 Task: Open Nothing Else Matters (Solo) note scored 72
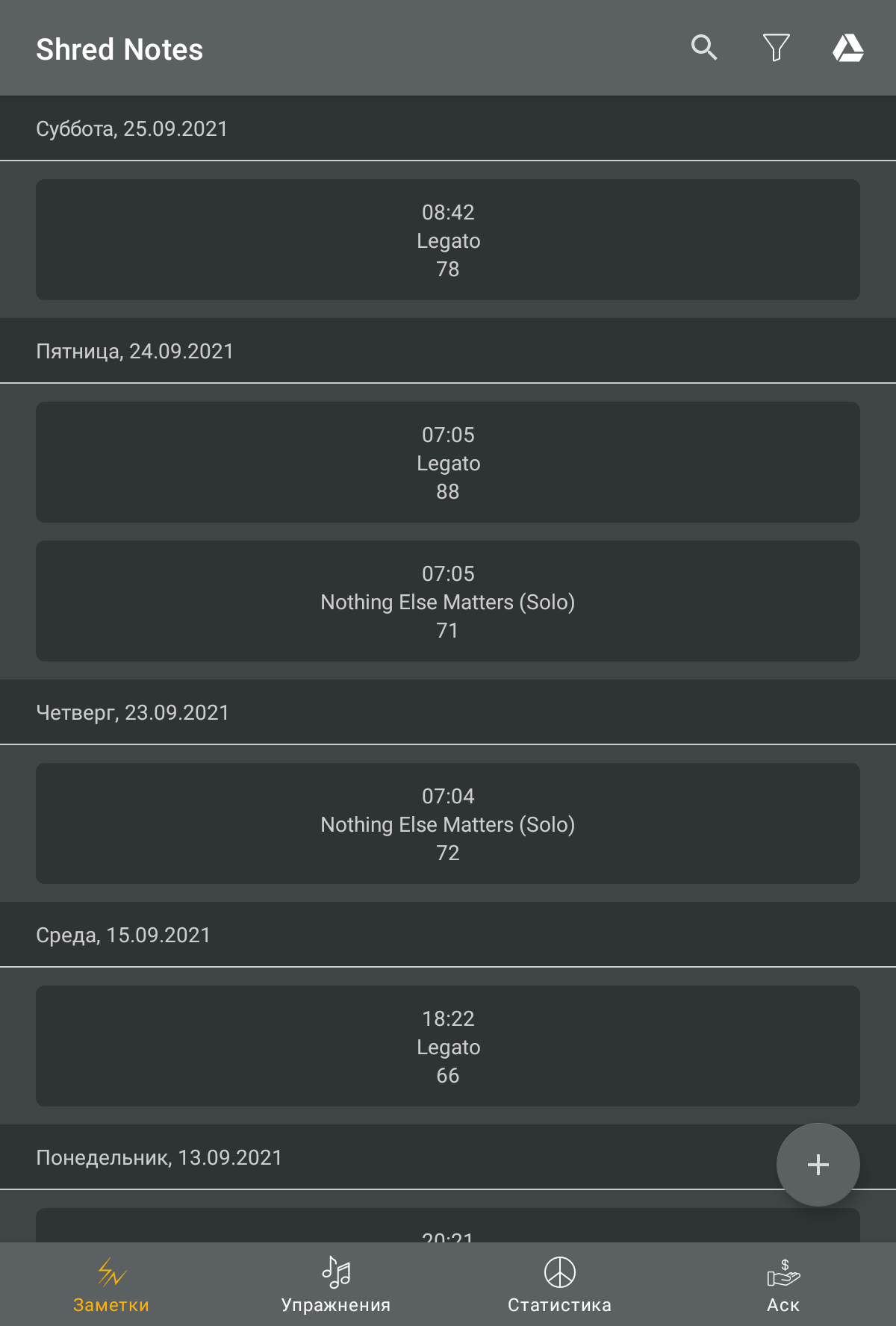(448, 824)
